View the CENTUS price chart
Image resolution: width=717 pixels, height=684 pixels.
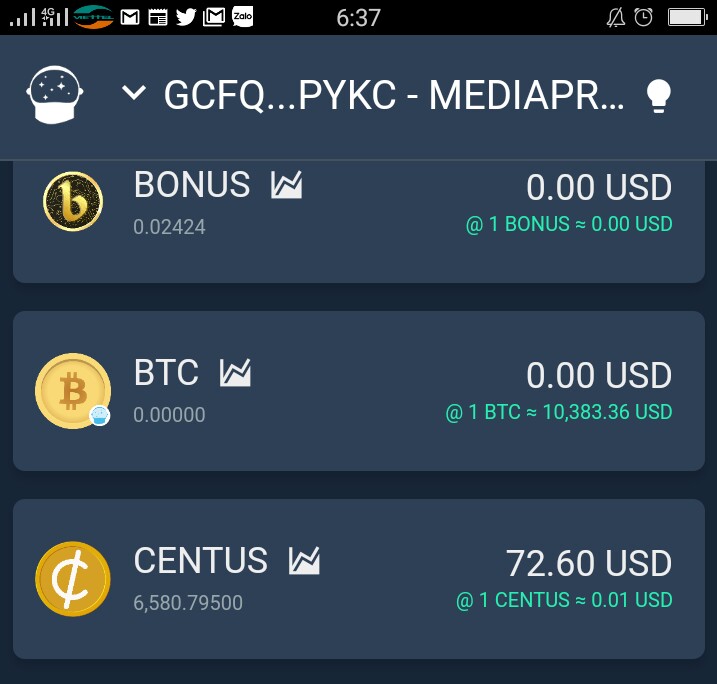pos(304,561)
